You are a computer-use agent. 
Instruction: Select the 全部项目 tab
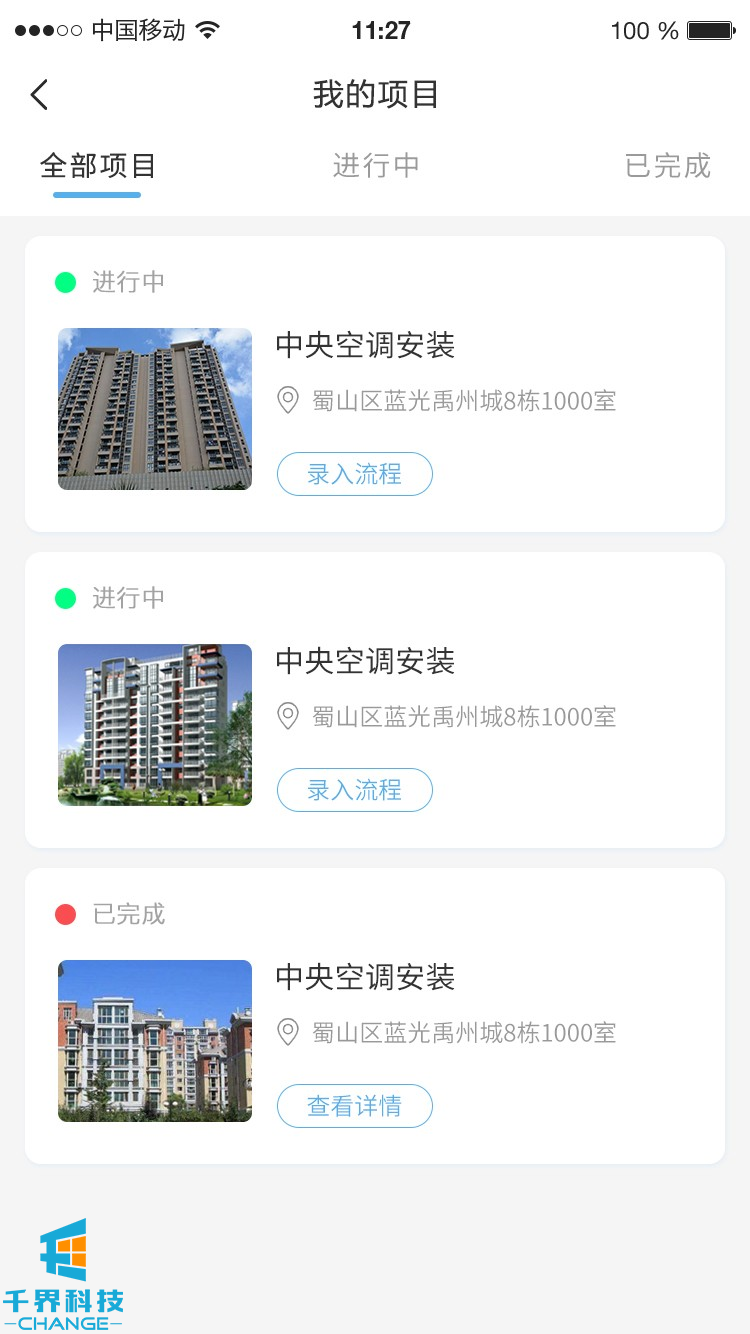click(97, 166)
